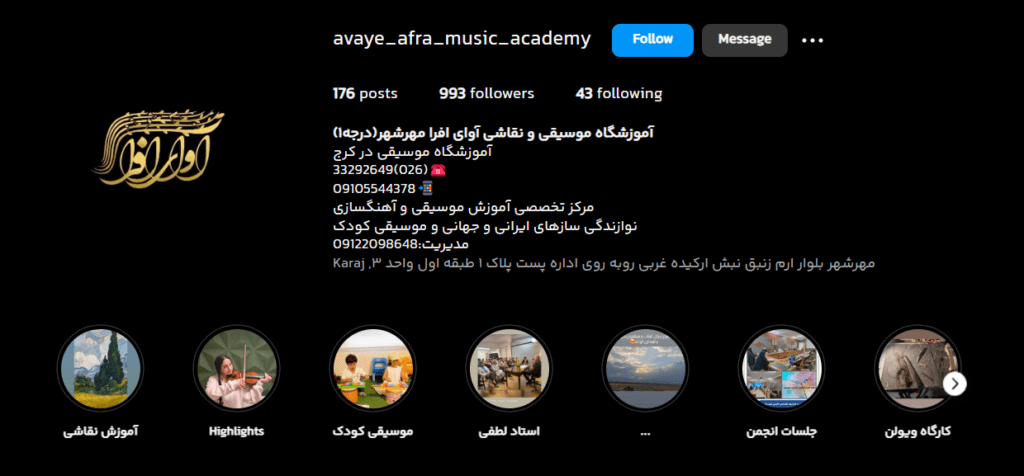The image size is (1024, 476).
Task: View the 43 following list
Action: coord(618,93)
